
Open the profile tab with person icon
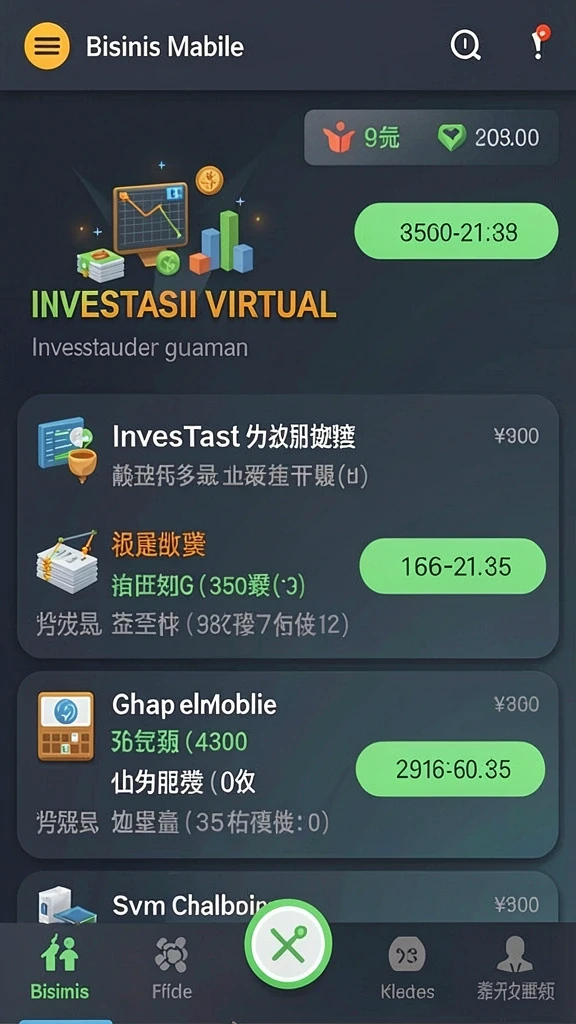(x=515, y=968)
